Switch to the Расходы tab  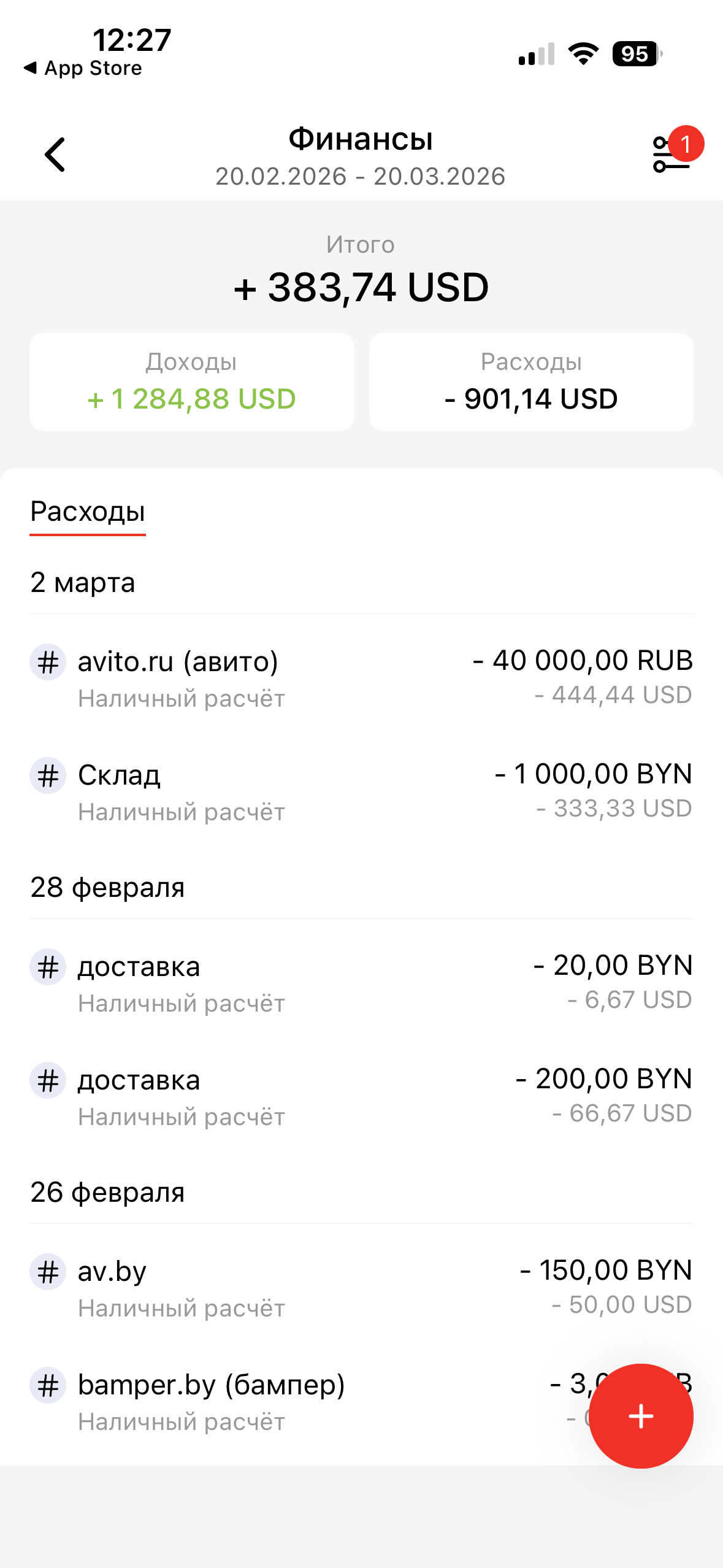click(88, 510)
